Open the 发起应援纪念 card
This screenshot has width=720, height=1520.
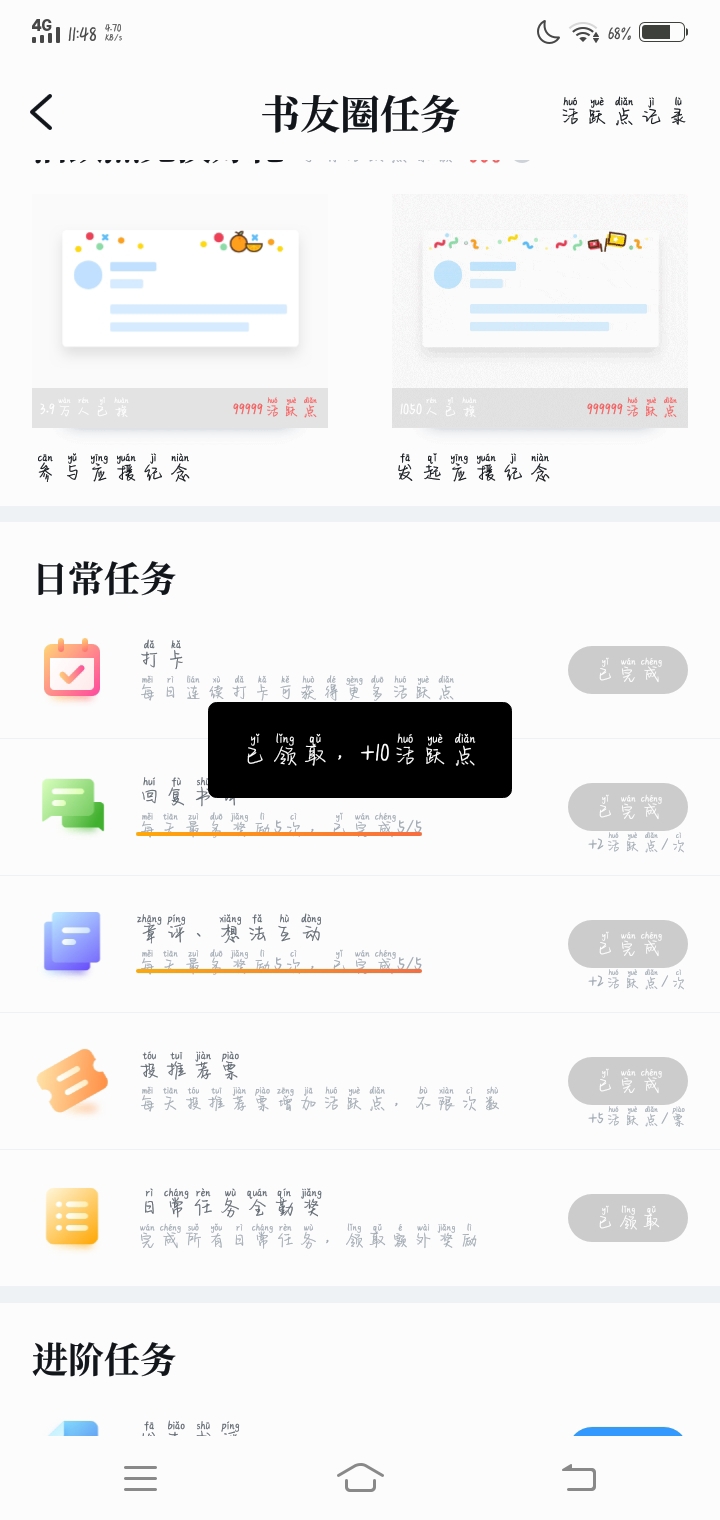pyautogui.click(x=540, y=310)
